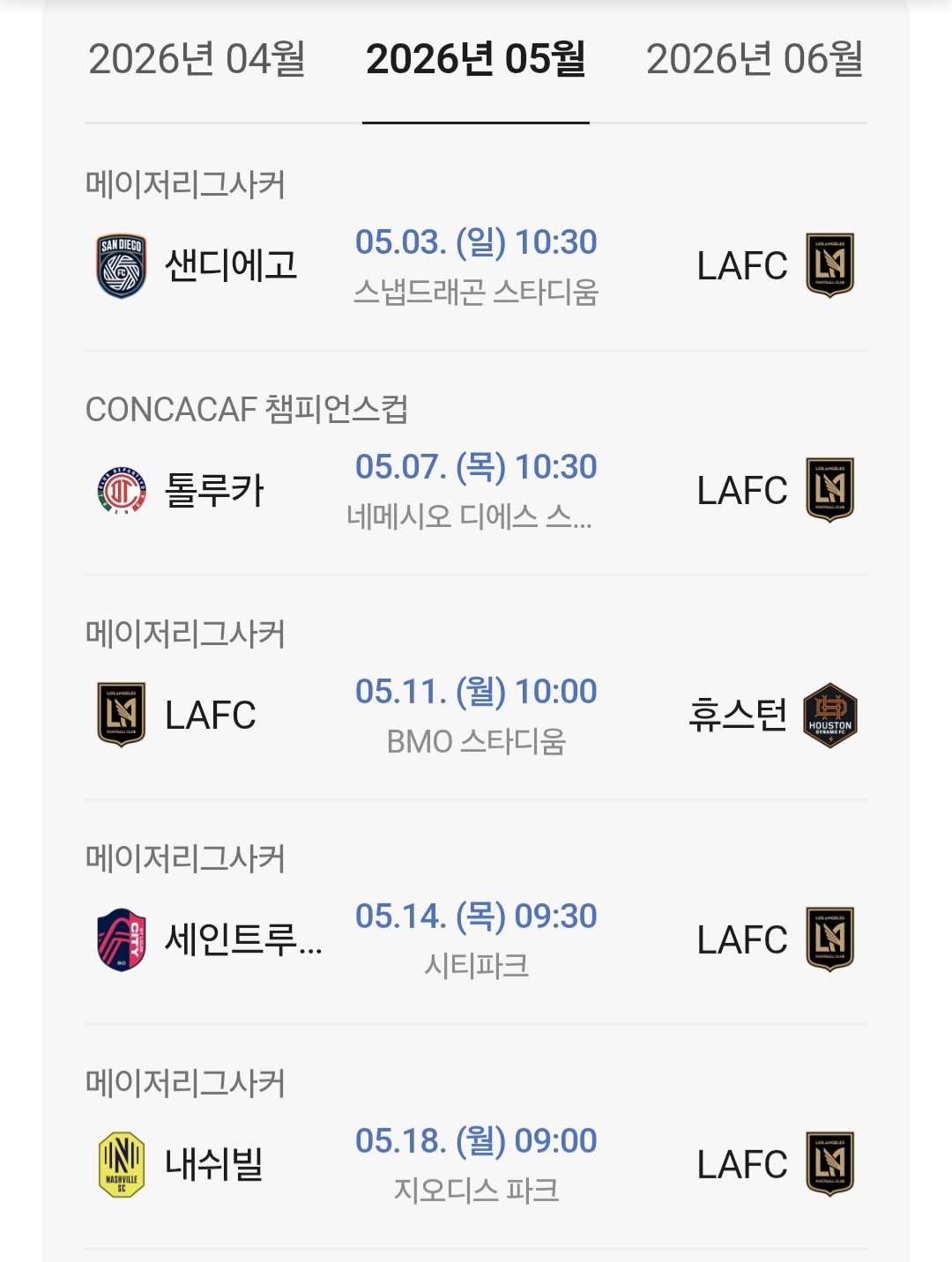Select the 2026년 05월 tab

pos(476,60)
